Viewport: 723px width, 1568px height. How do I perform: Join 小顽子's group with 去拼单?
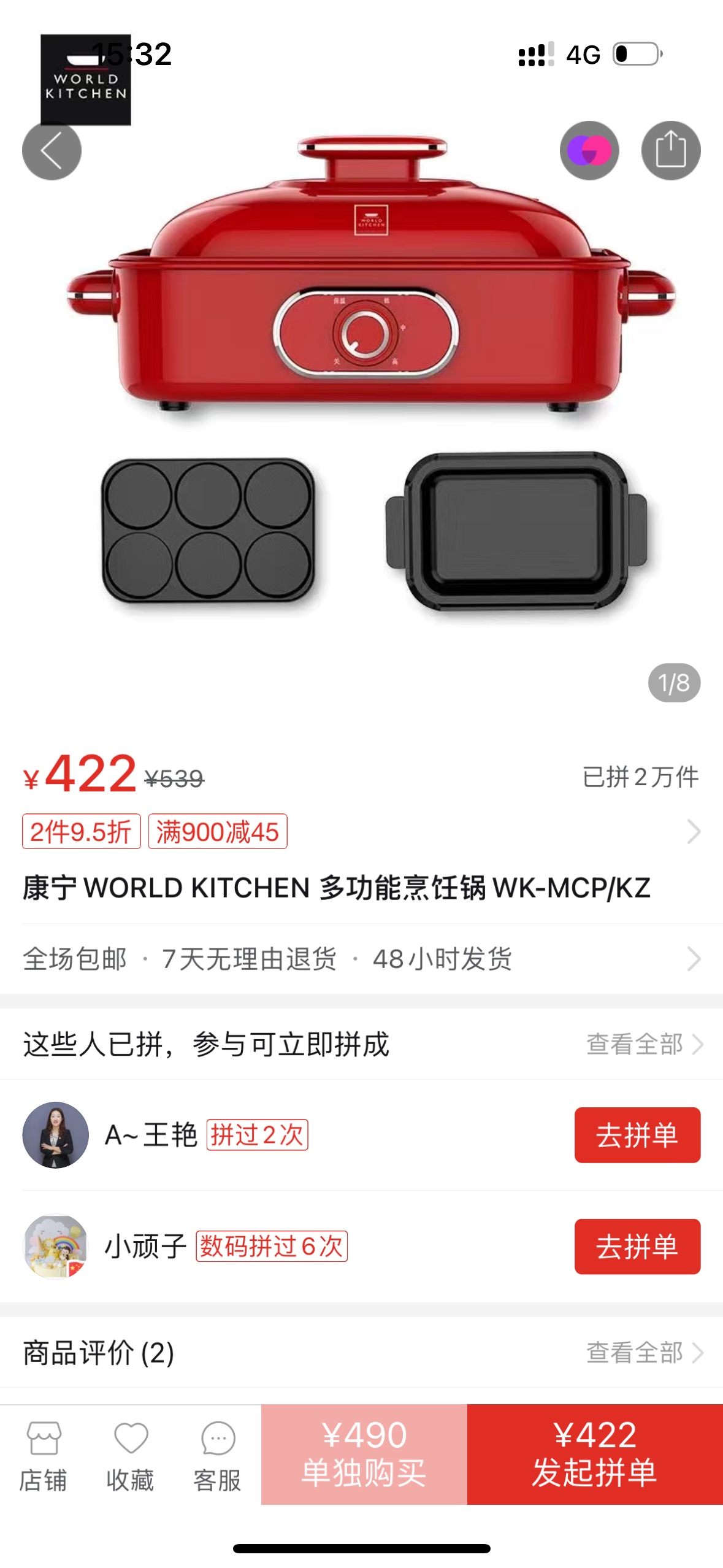click(x=637, y=1247)
